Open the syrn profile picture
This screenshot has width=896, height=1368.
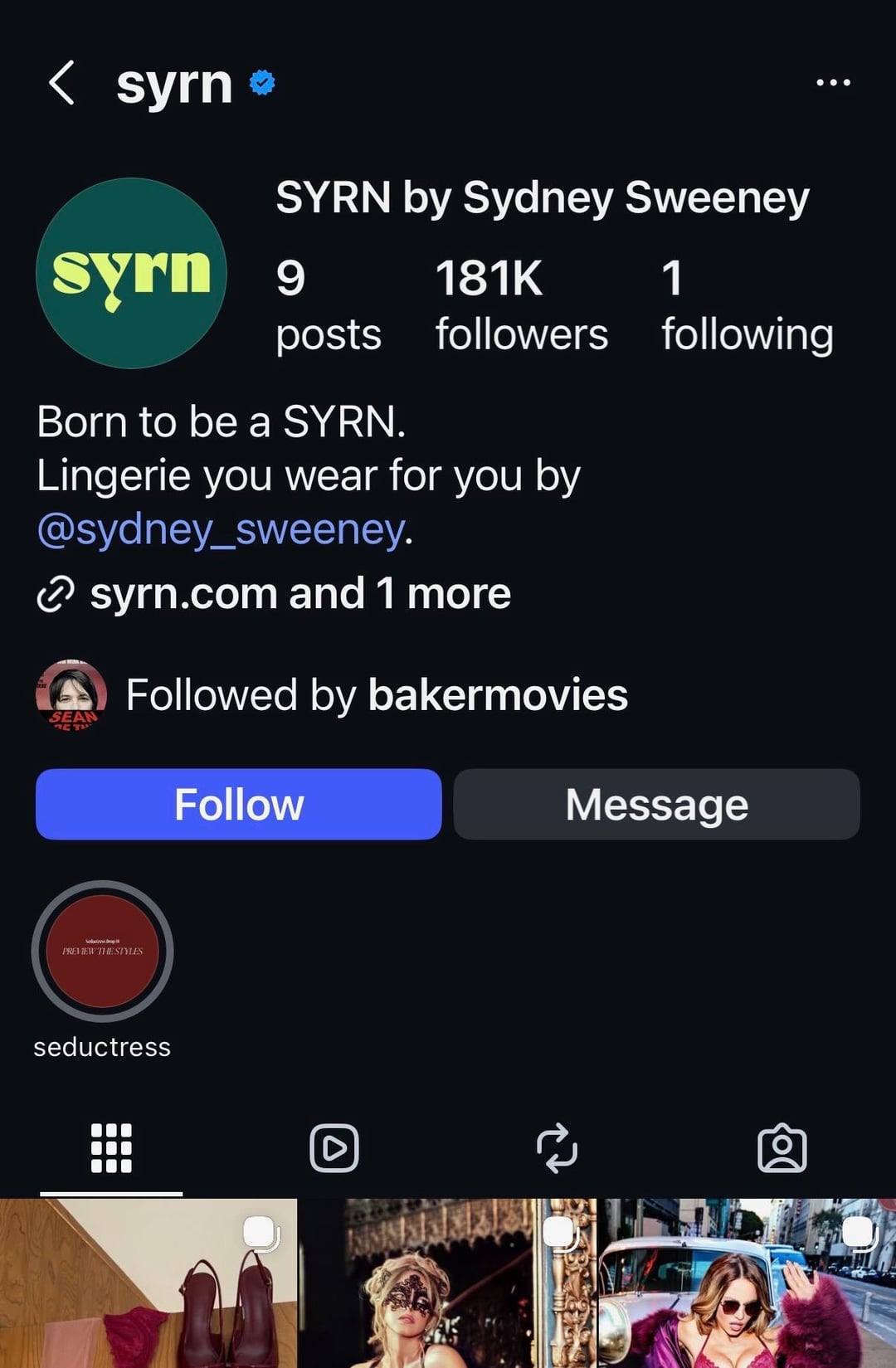click(x=131, y=273)
